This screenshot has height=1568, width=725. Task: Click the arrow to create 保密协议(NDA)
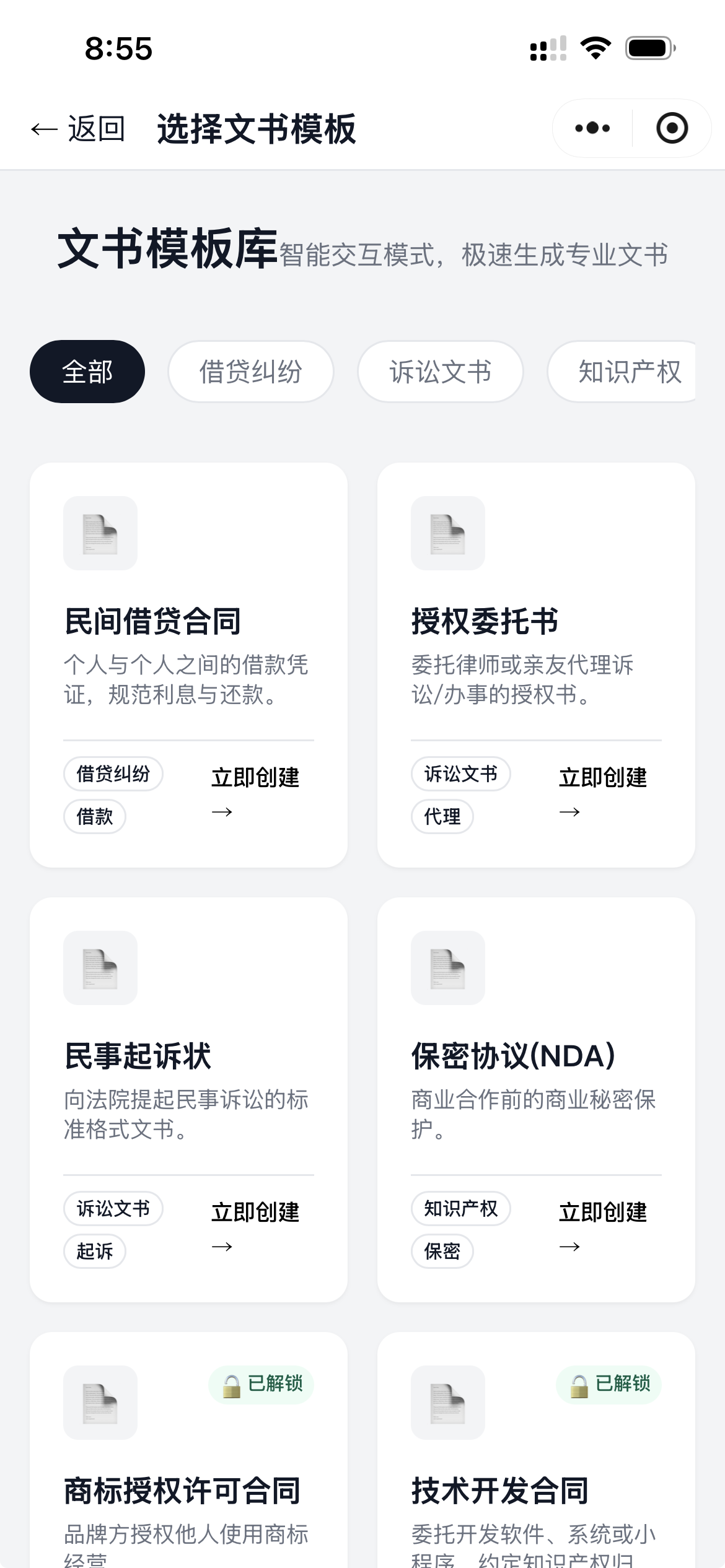point(571,1246)
